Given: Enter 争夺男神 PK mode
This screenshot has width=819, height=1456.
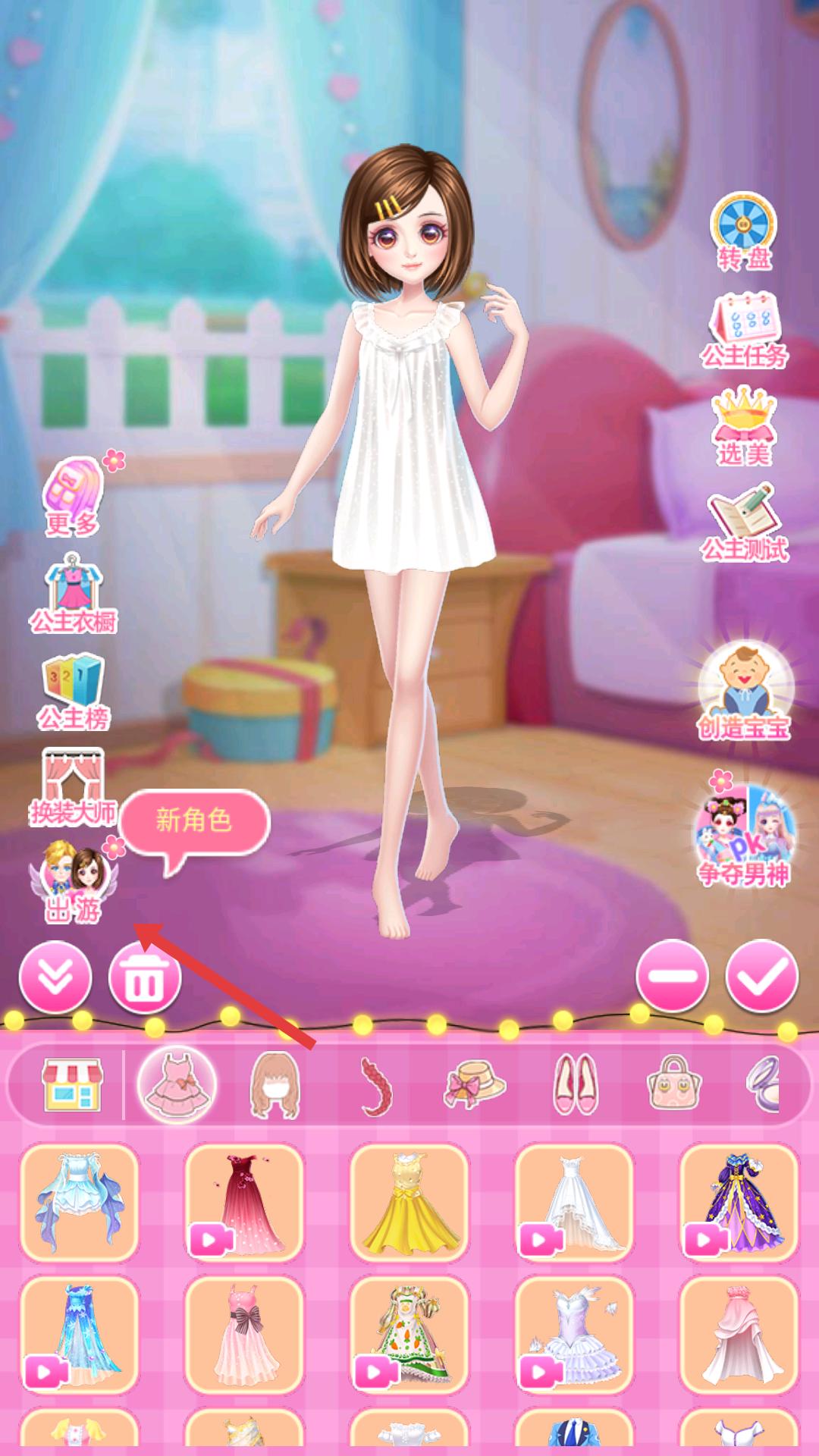Looking at the screenshot, I should point(744,839).
